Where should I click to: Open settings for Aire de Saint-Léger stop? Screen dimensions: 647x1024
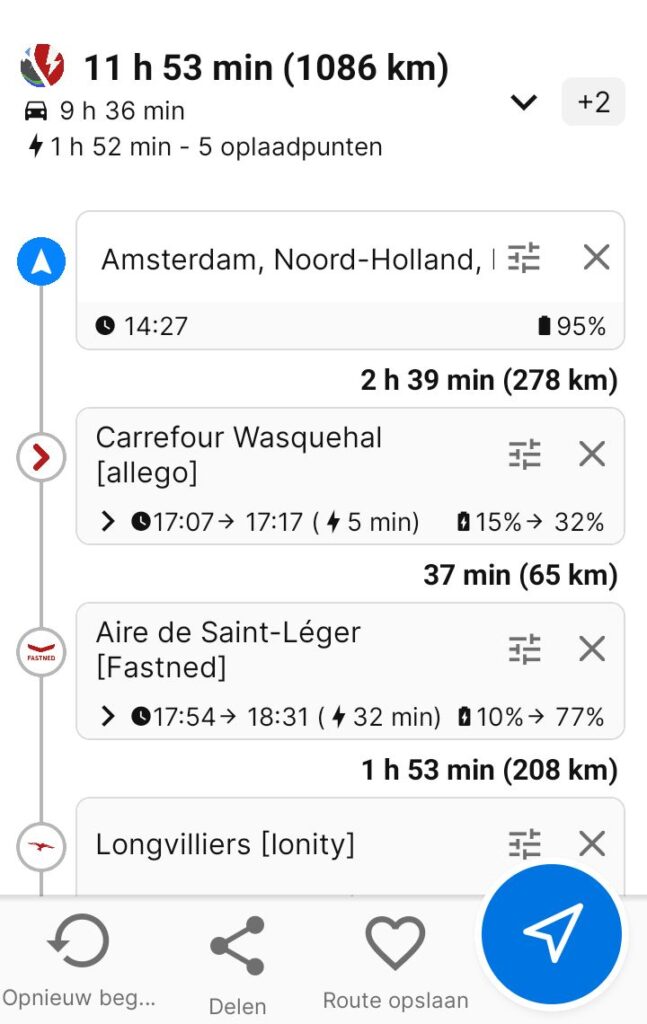pos(524,649)
